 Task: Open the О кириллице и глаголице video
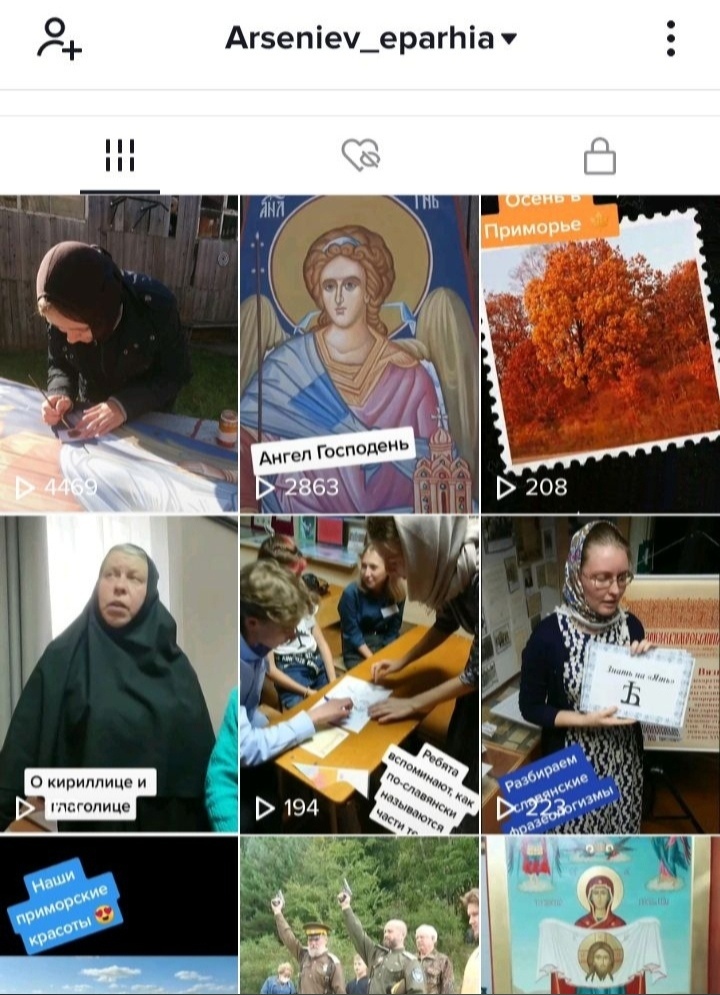click(x=119, y=674)
